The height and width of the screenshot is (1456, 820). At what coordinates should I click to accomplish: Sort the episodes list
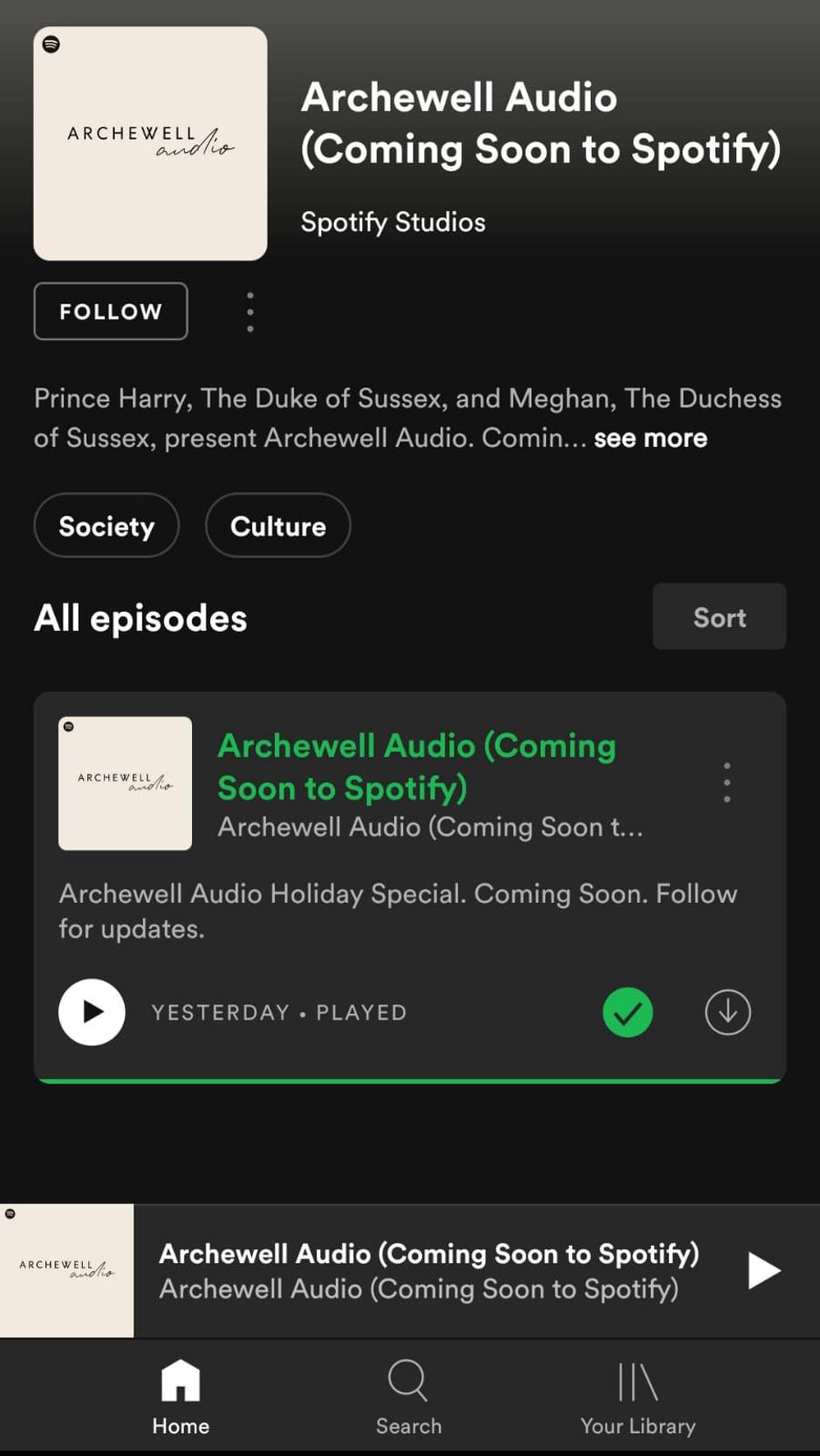pos(719,617)
